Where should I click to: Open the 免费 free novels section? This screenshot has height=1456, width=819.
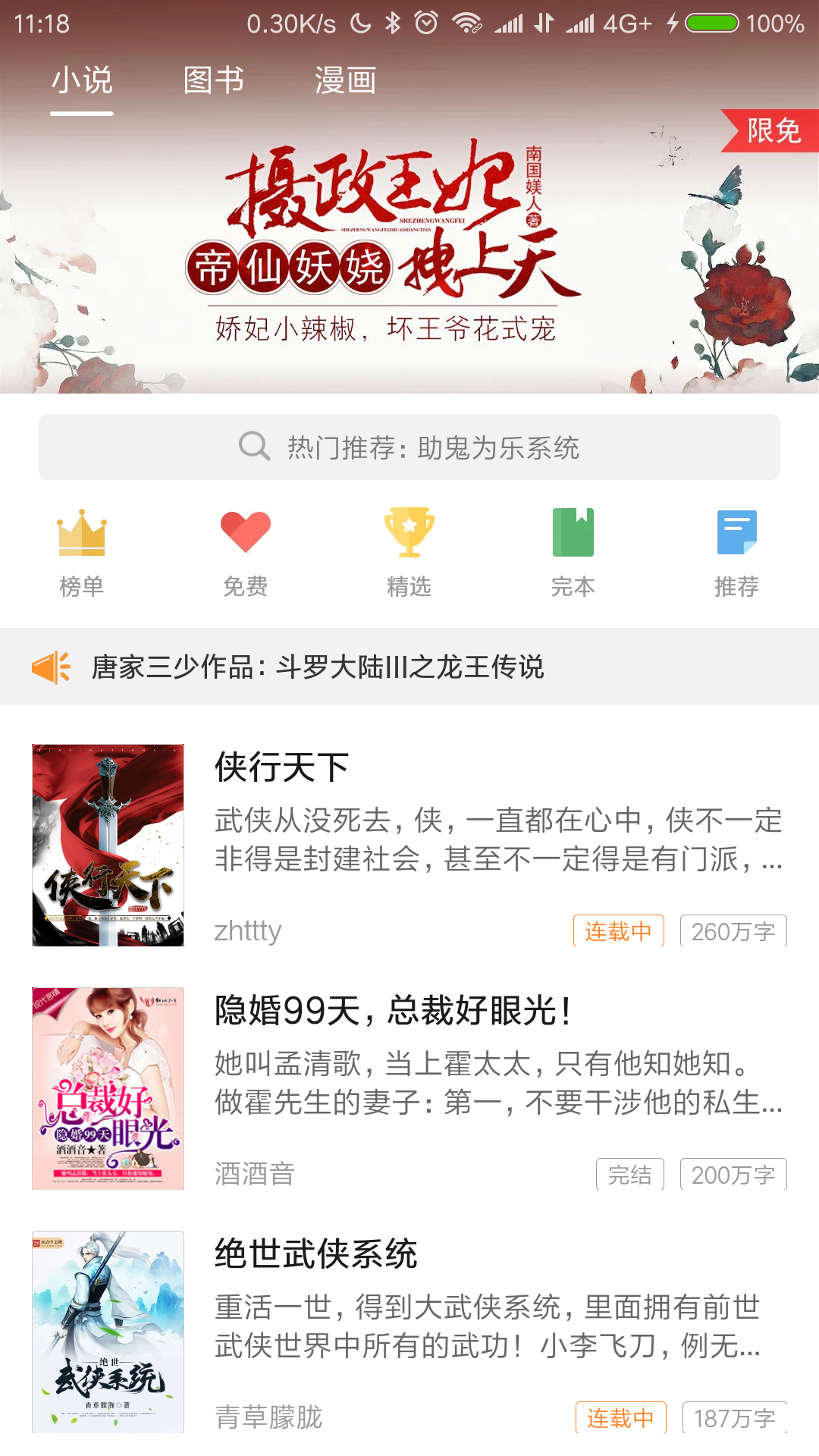click(x=246, y=552)
